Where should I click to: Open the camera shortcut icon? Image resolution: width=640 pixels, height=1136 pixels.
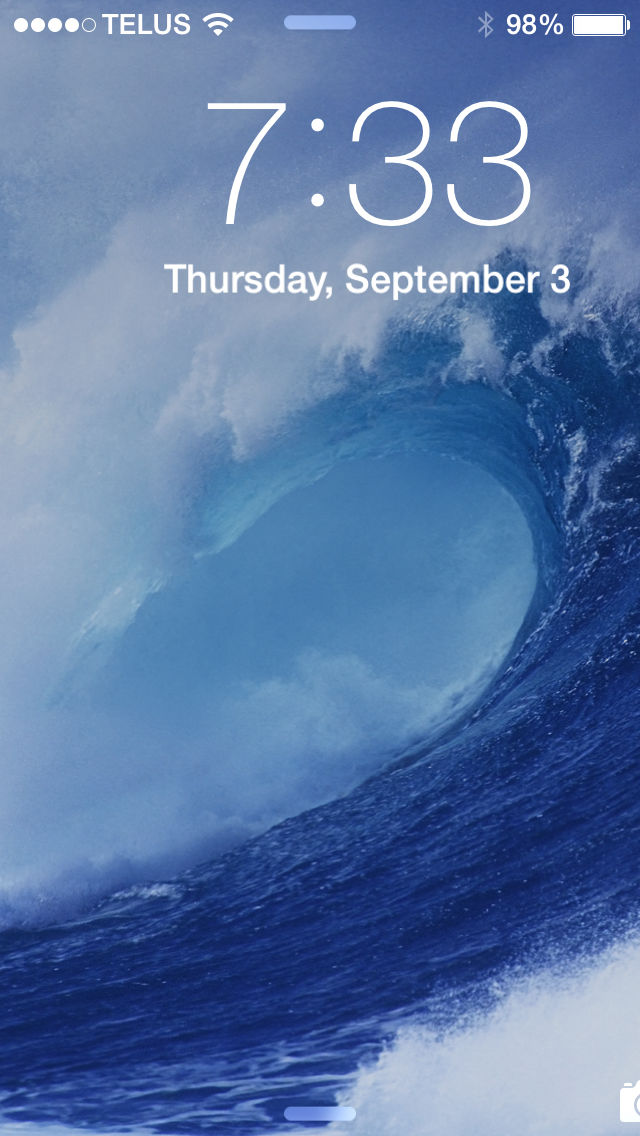click(x=630, y=1102)
